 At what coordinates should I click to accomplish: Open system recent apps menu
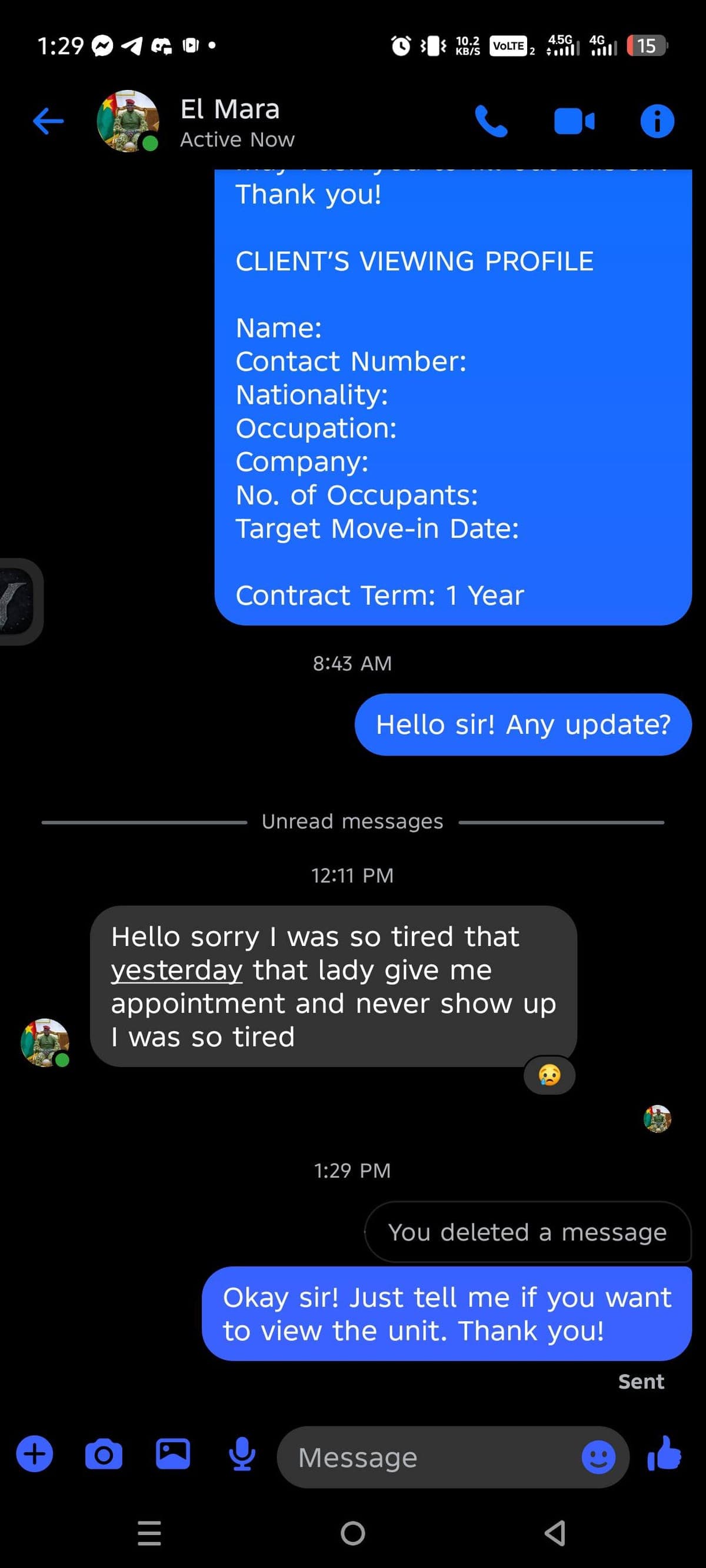point(150,1533)
